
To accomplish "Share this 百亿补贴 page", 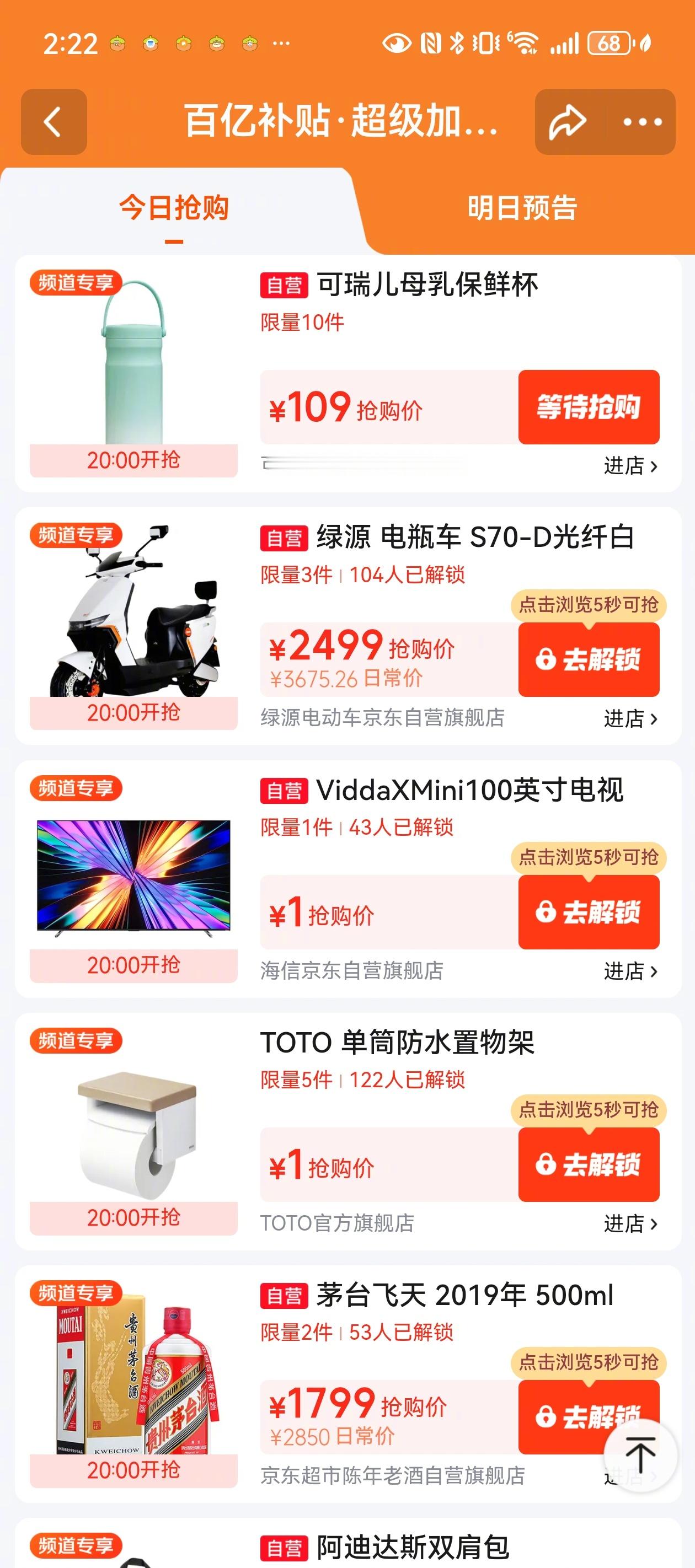I will point(568,122).
